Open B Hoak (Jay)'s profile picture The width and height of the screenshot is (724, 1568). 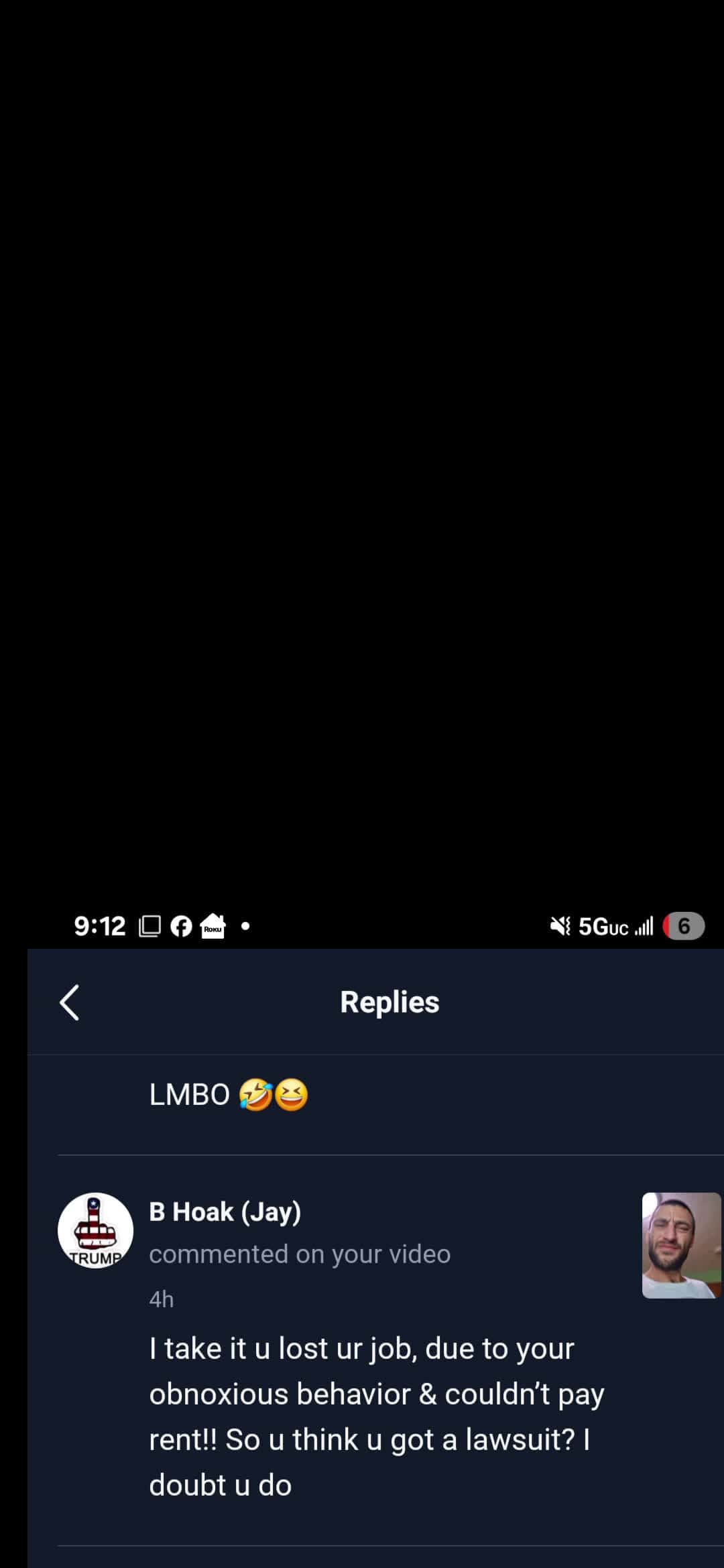pos(95,1230)
